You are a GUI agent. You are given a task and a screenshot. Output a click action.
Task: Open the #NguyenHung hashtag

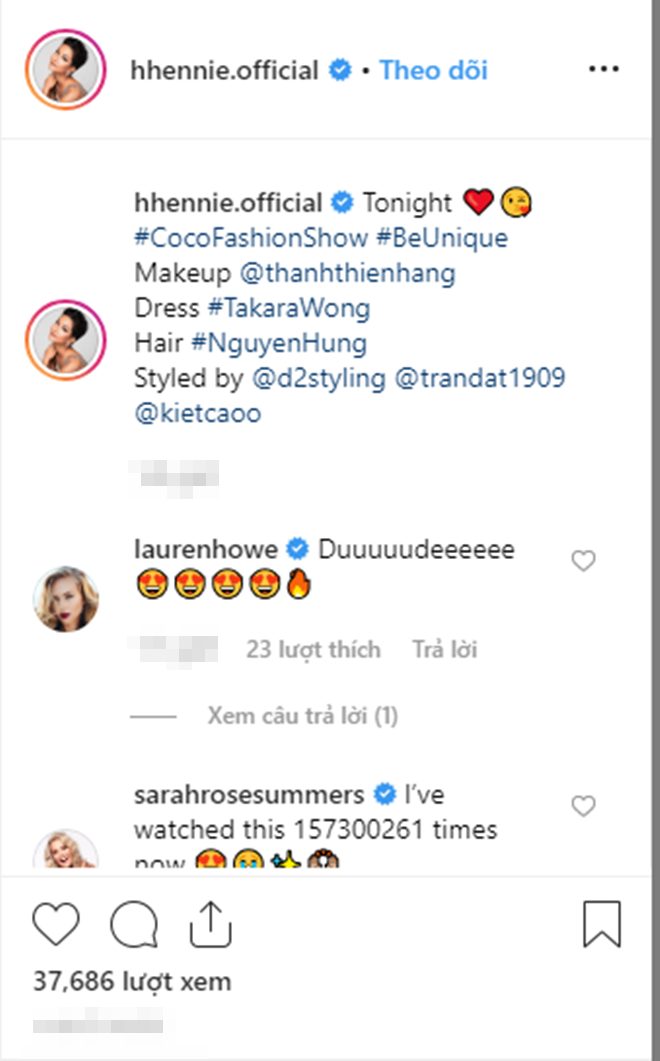tap(279, 343)
